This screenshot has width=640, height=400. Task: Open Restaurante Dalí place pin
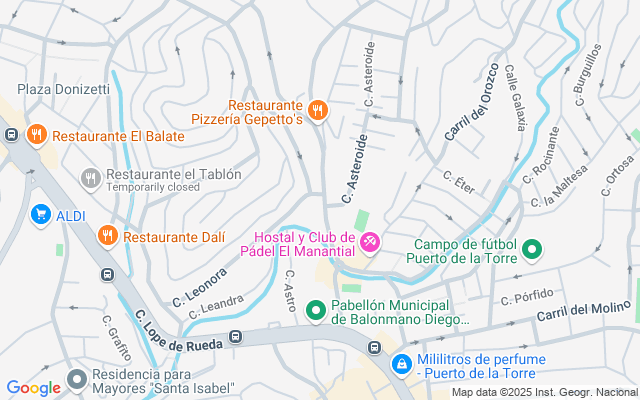pyautogui.click(x=107, y=237)
